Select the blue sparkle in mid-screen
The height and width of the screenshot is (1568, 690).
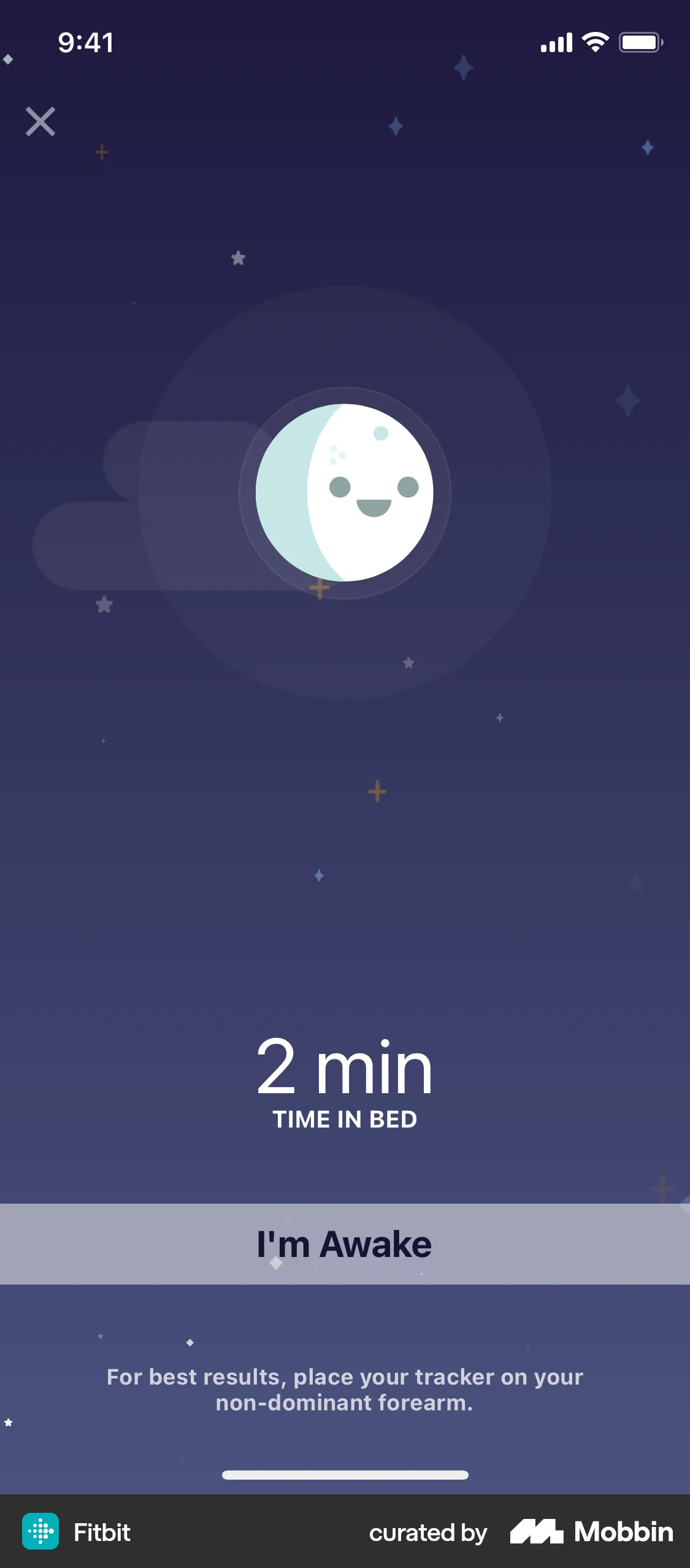click(x=318, y=877)
